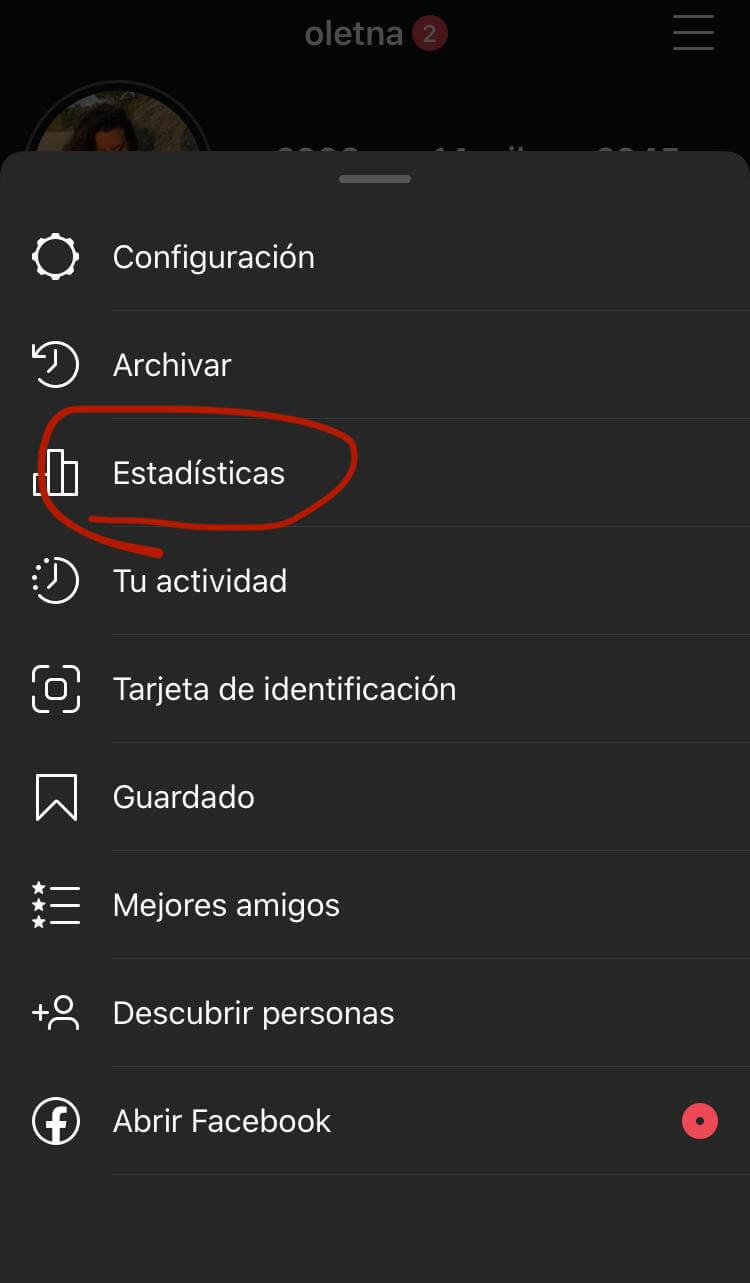The width and height of the screenshot is (750, 1283).
Task: Select Tu actividad
Action: pos(199,581)
